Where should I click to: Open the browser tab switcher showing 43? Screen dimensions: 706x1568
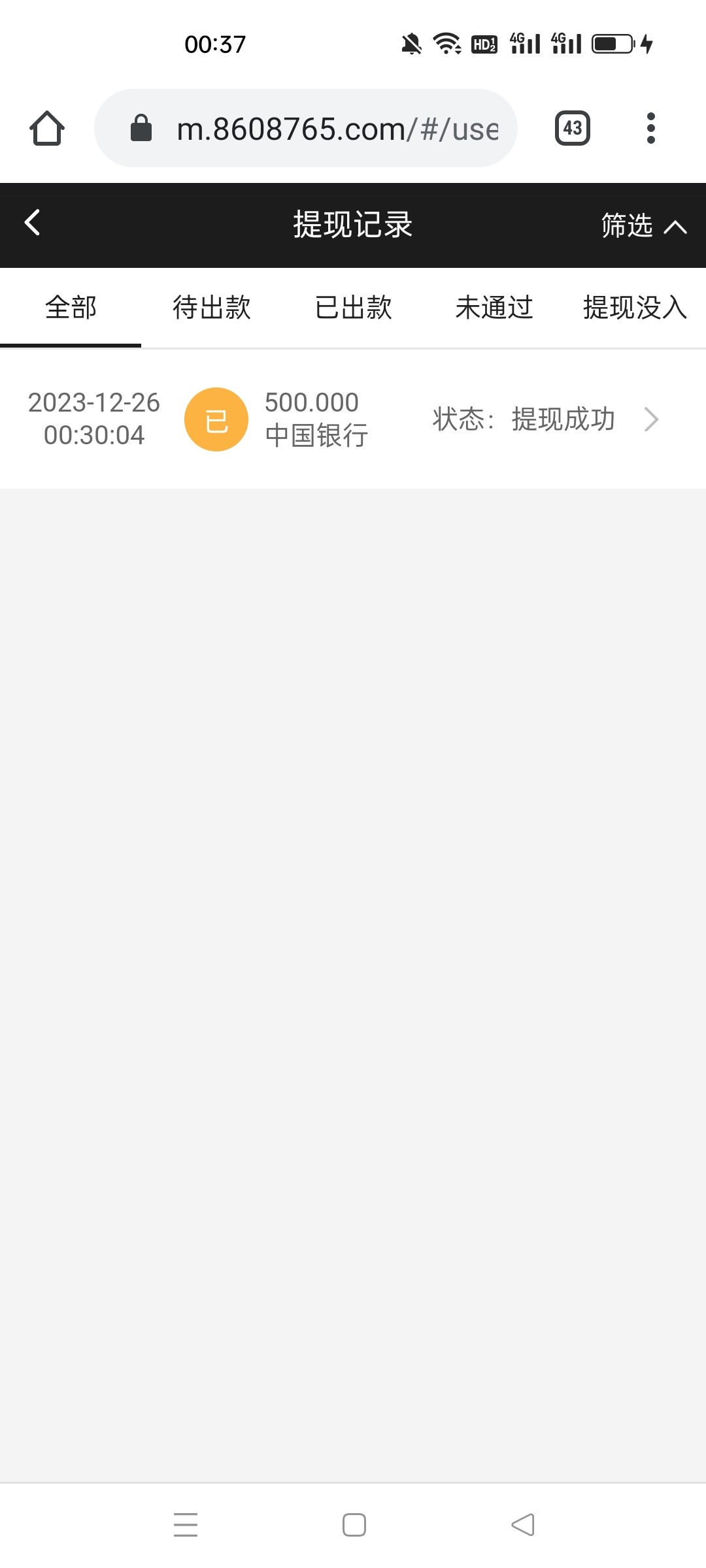(x=573, y=128)
